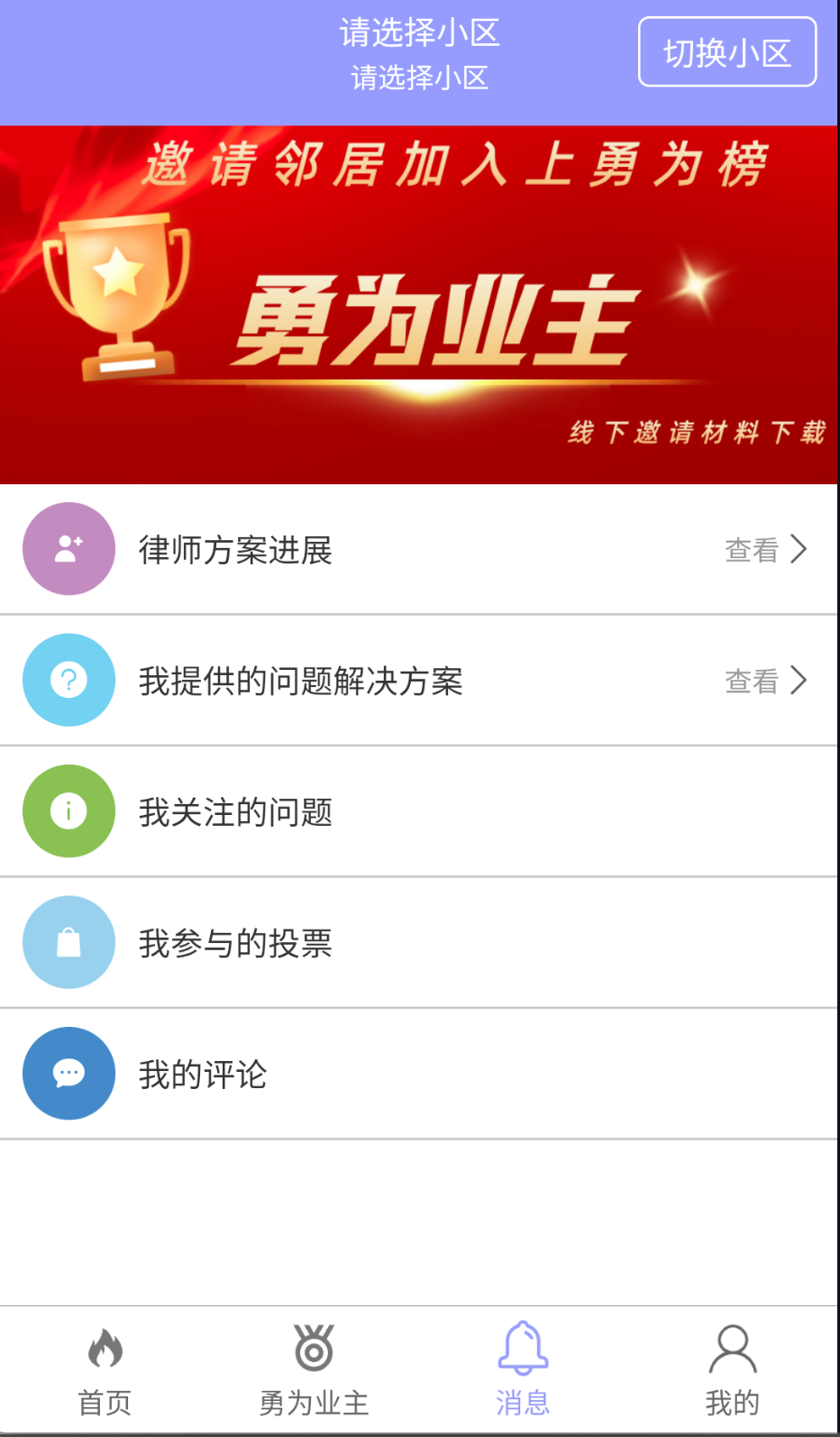Click the trophy graphic on the banner
This screenshot has width=840, height=1437.
point(117,297)
